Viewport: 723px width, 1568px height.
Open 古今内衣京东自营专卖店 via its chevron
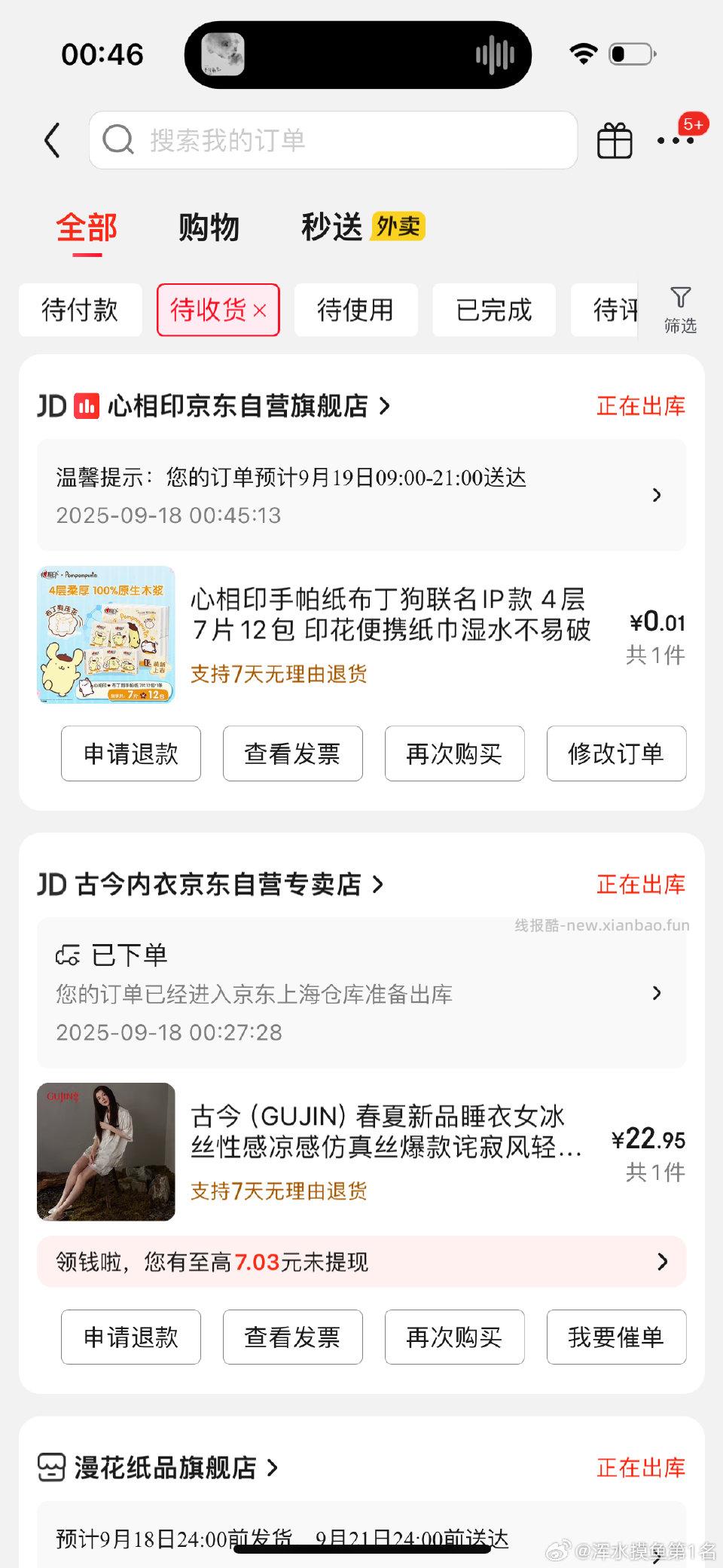click(x=380, y=885)
